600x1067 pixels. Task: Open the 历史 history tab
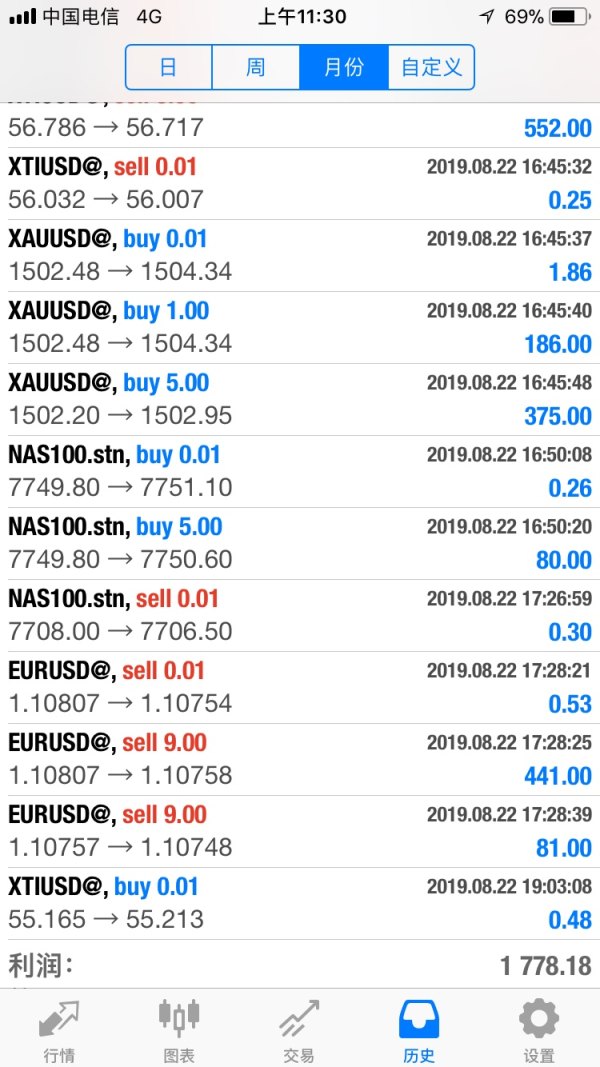point(419,1030)
